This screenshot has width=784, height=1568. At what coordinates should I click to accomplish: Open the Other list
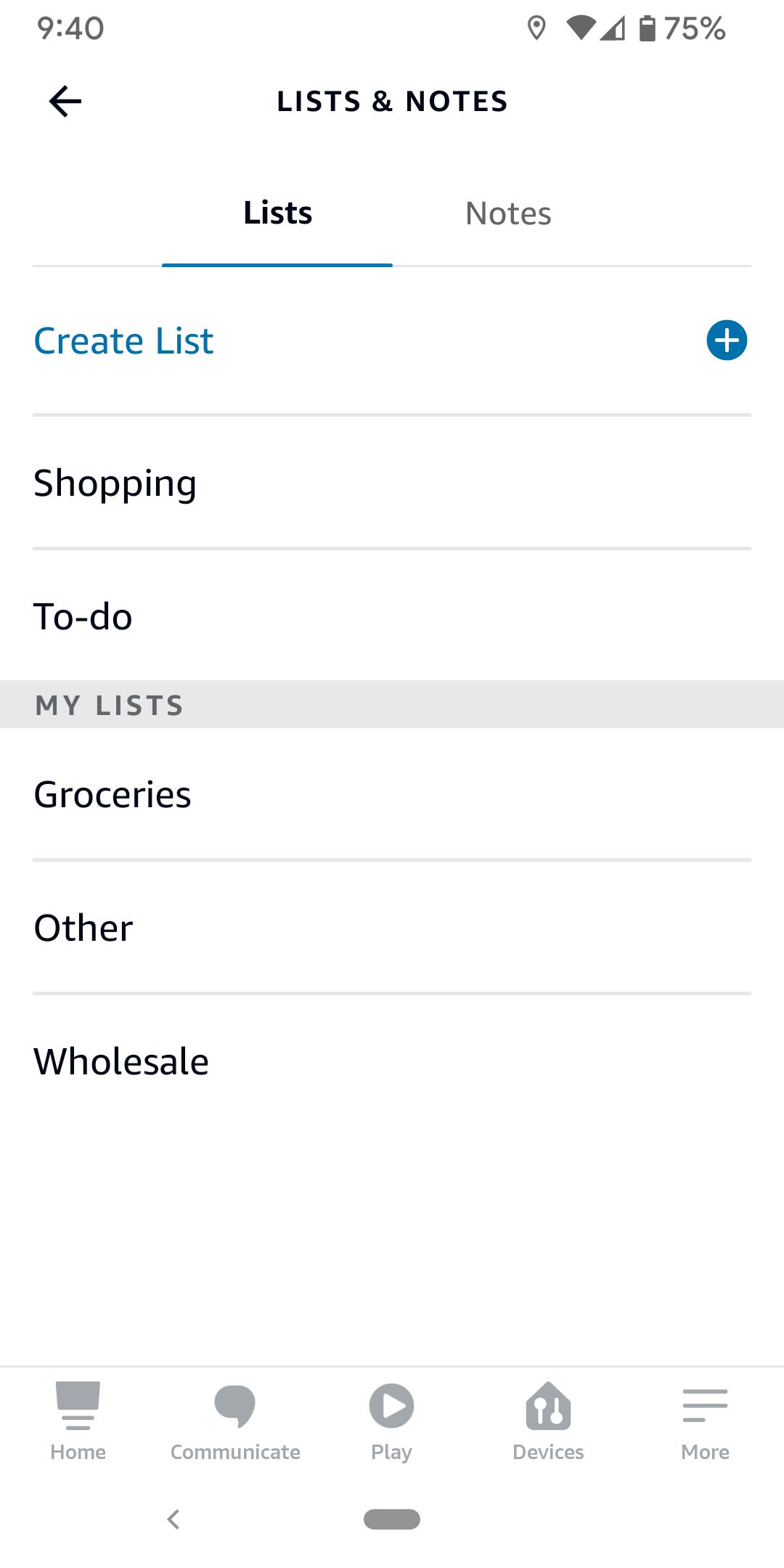click(83, 927)
